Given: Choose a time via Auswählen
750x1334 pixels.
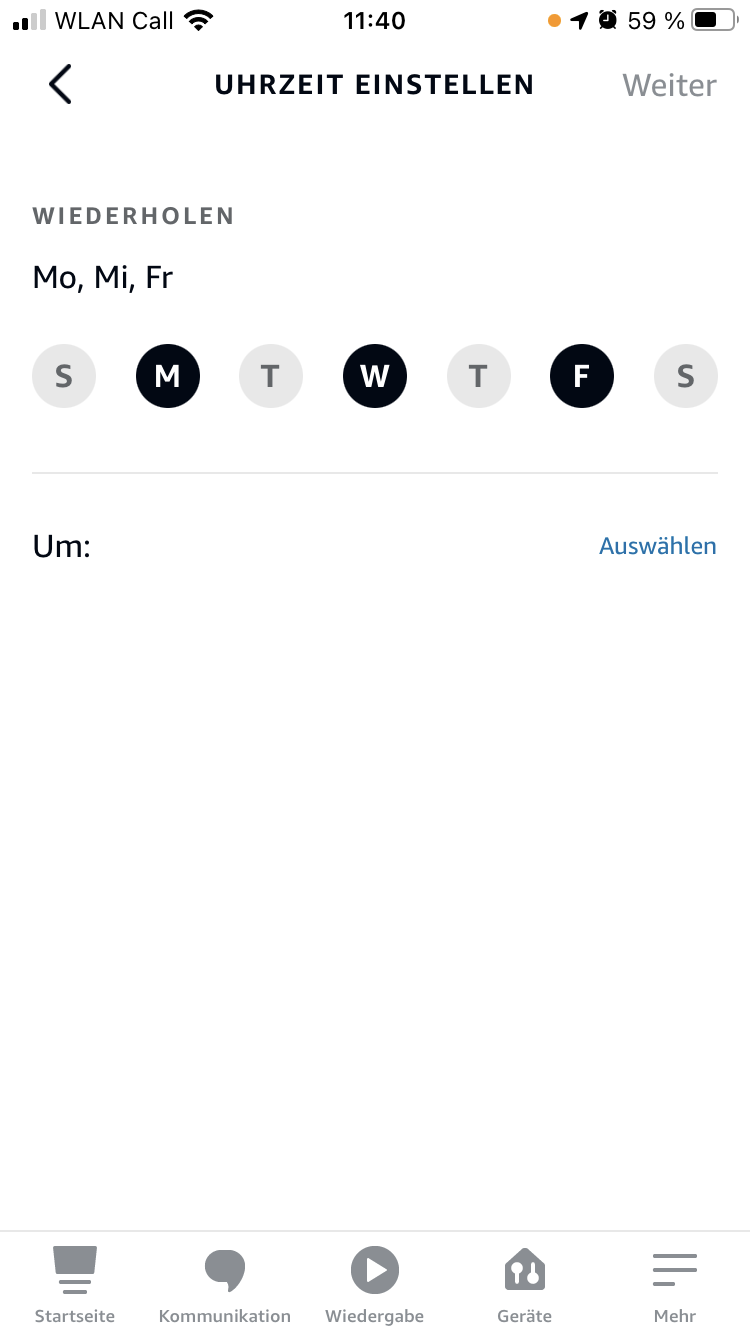Looking at the screenshot, I should pos(657,546).
